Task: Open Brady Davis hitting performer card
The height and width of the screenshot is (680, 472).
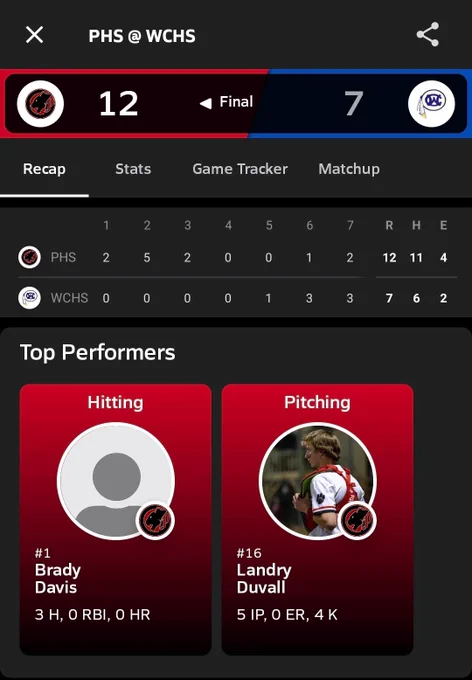Action: [116, 519]
